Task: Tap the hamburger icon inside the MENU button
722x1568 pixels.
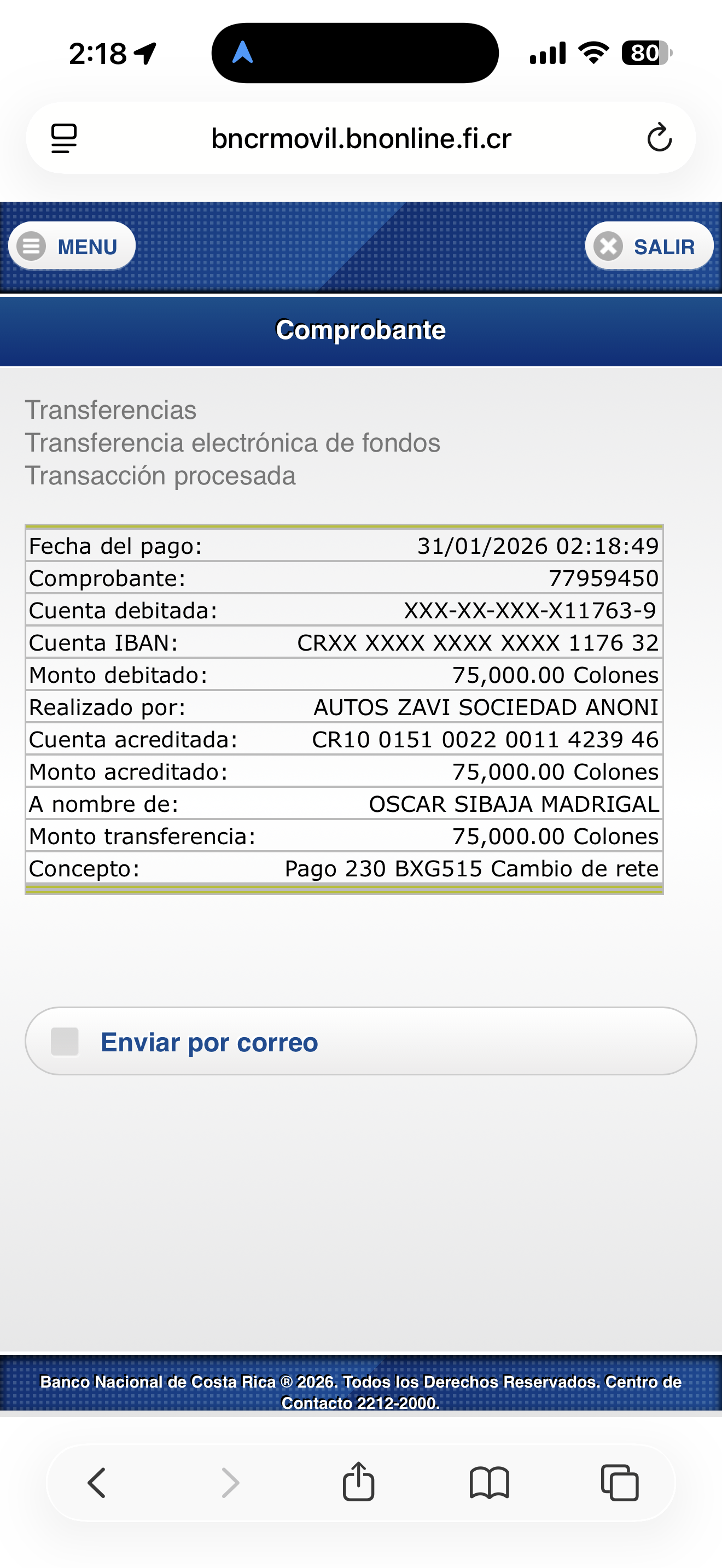Action: point(33,246)
